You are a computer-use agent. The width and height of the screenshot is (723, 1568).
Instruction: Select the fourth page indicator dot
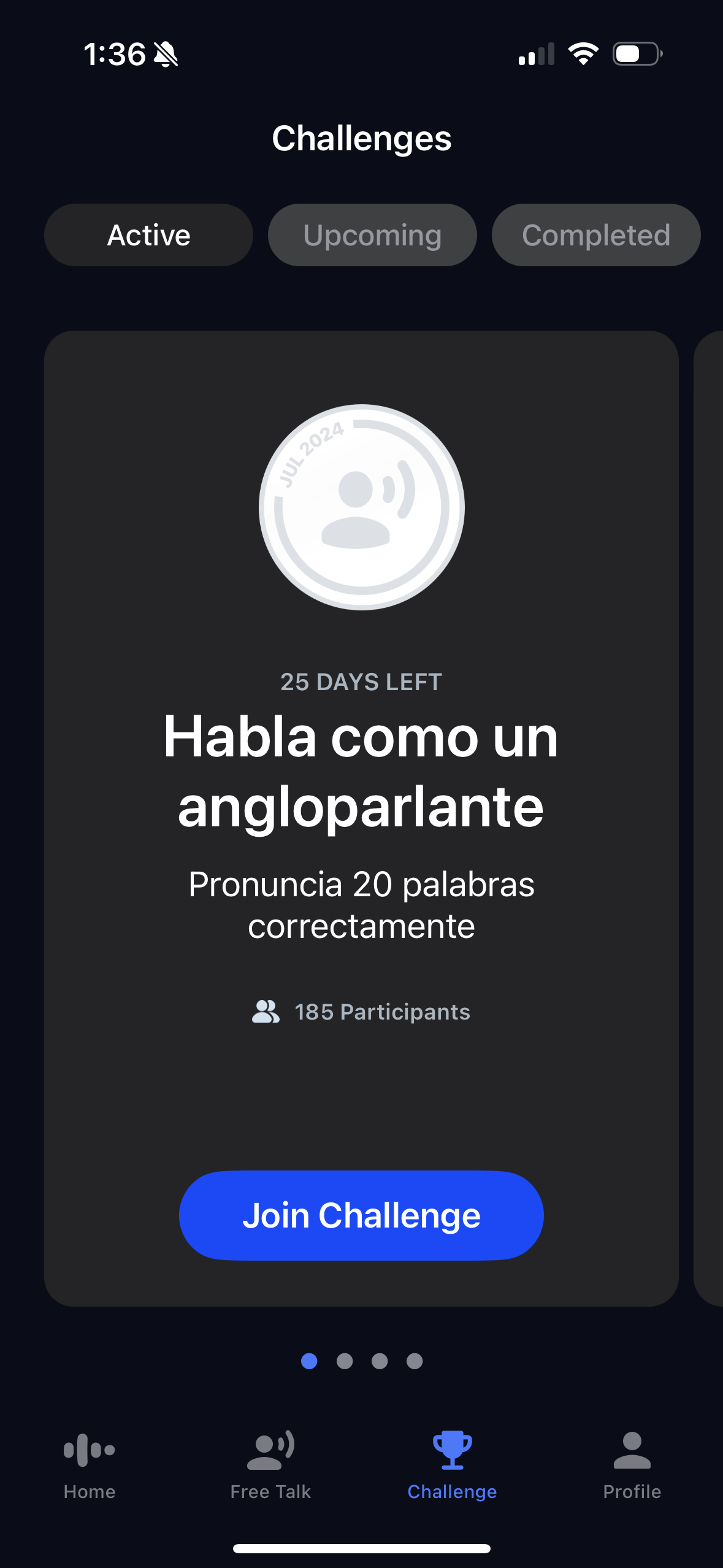[414, 1361]
